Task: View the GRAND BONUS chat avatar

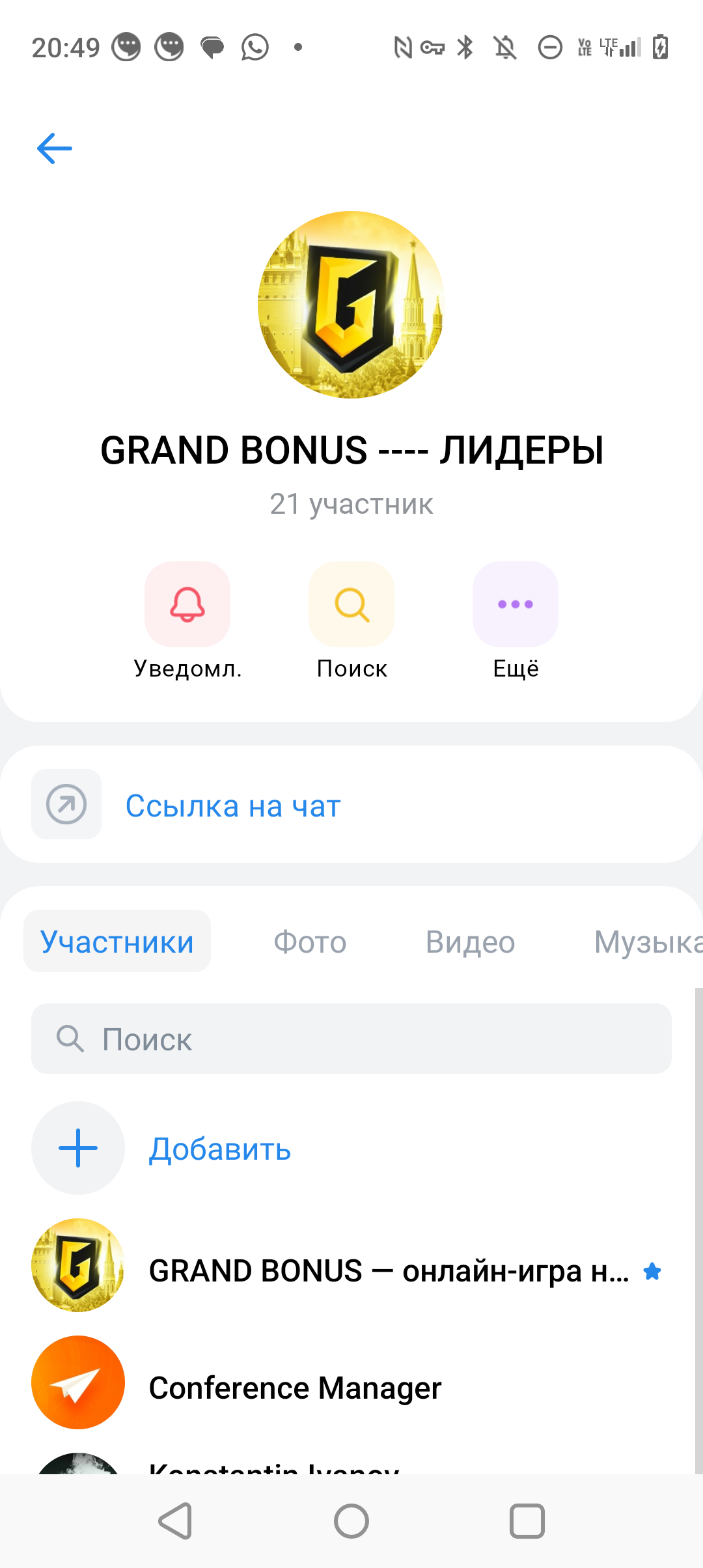Action: [x=351, y=305]
